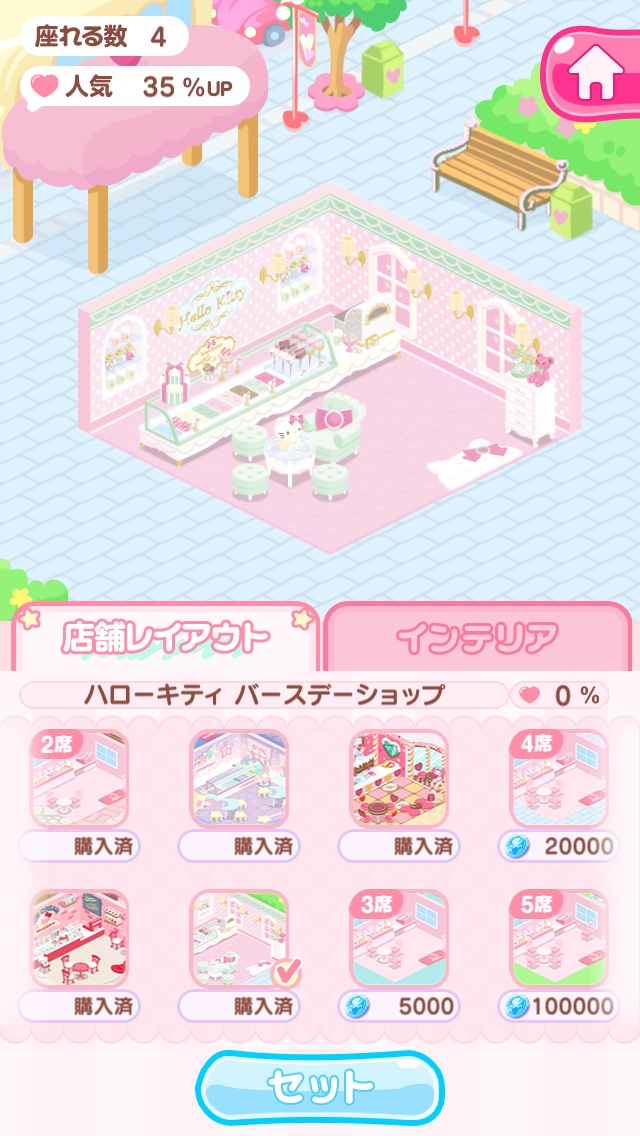Tap the セット button to apply the layout

point(320,1086)
